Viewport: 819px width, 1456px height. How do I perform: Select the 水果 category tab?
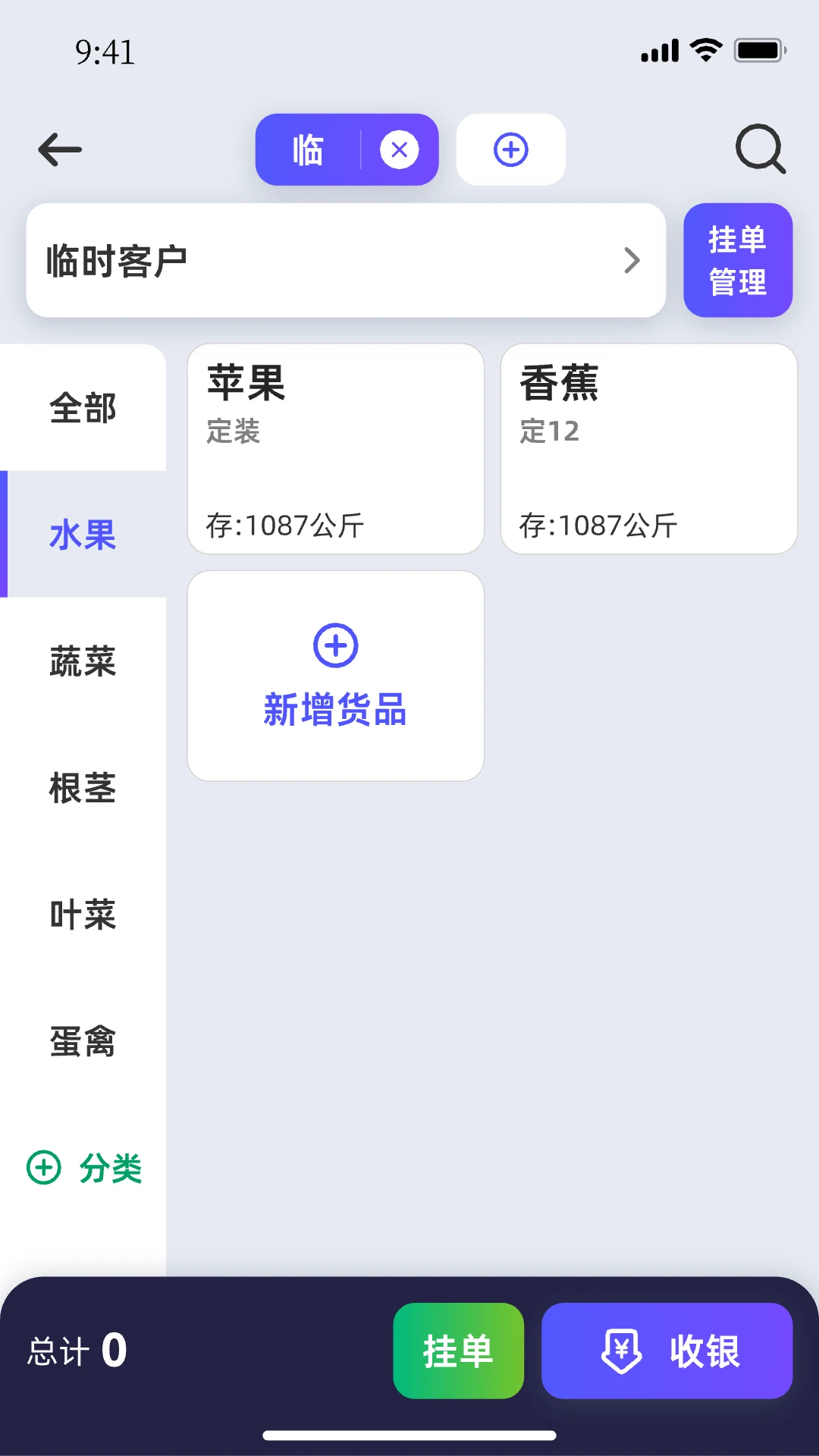(x=83, y=535)
